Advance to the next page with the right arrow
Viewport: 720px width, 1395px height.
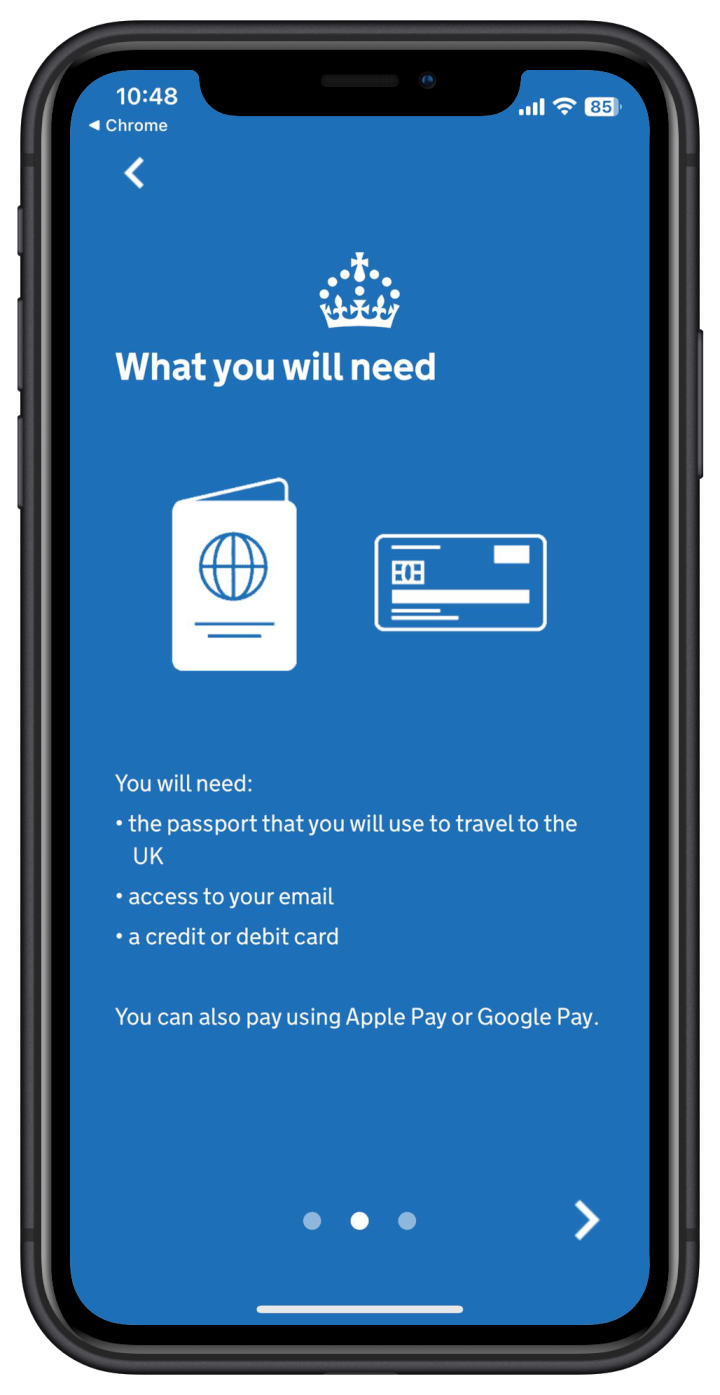tap(587, 1220)
